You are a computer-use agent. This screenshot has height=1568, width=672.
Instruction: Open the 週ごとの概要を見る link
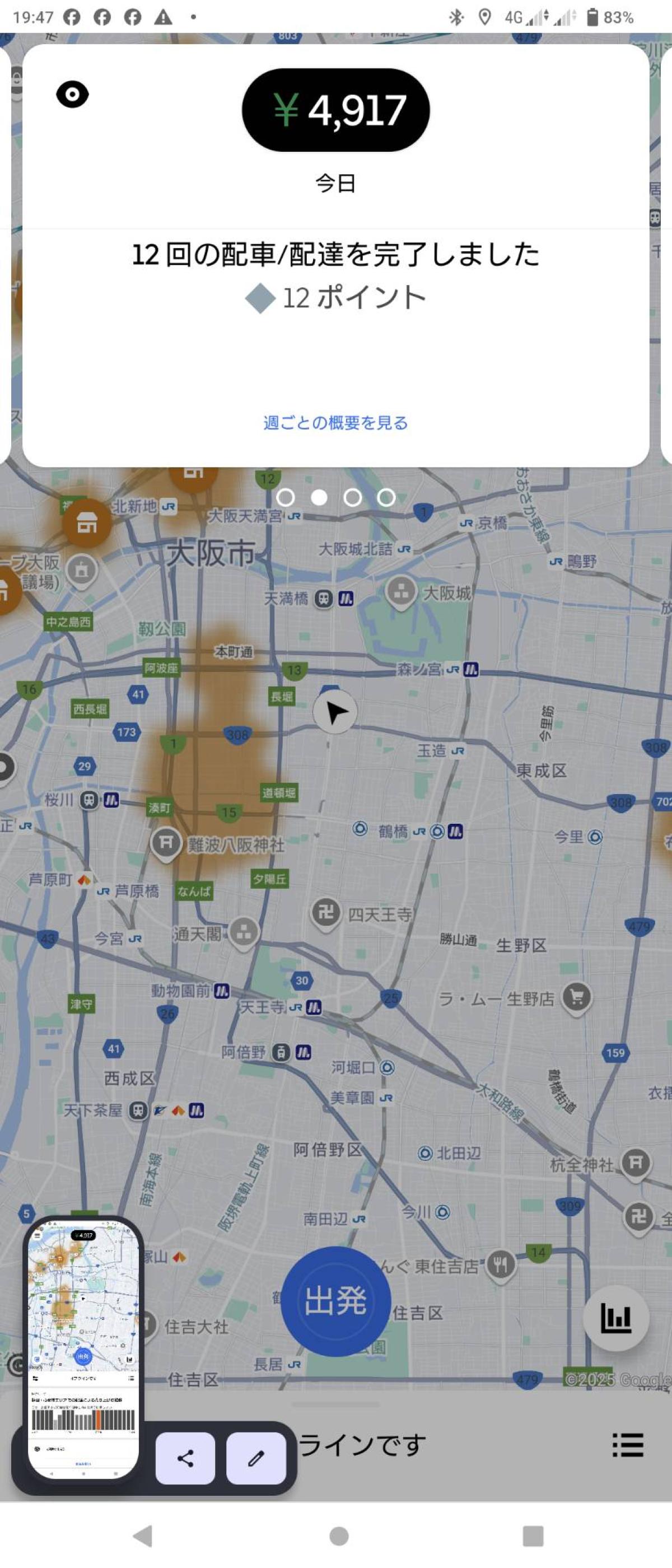(335, 422)
